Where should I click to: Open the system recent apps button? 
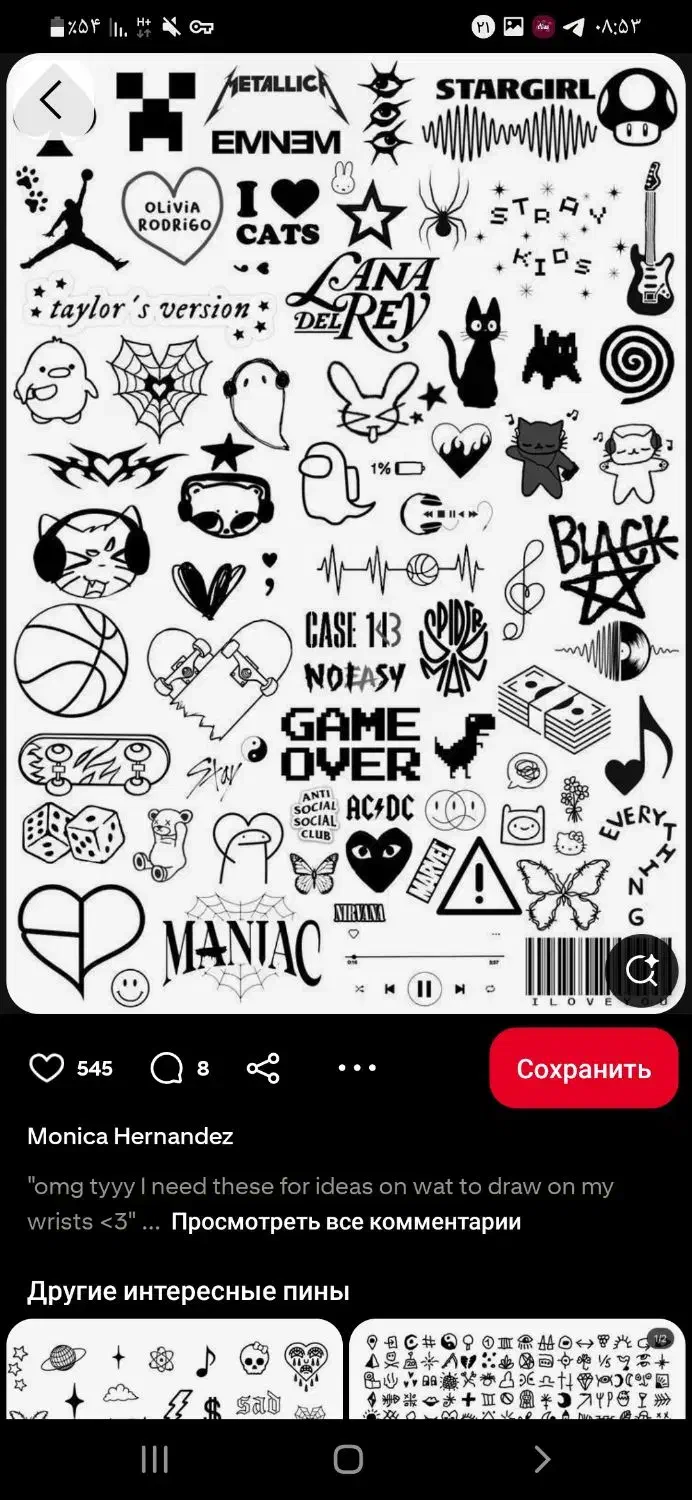point(155,1459)
